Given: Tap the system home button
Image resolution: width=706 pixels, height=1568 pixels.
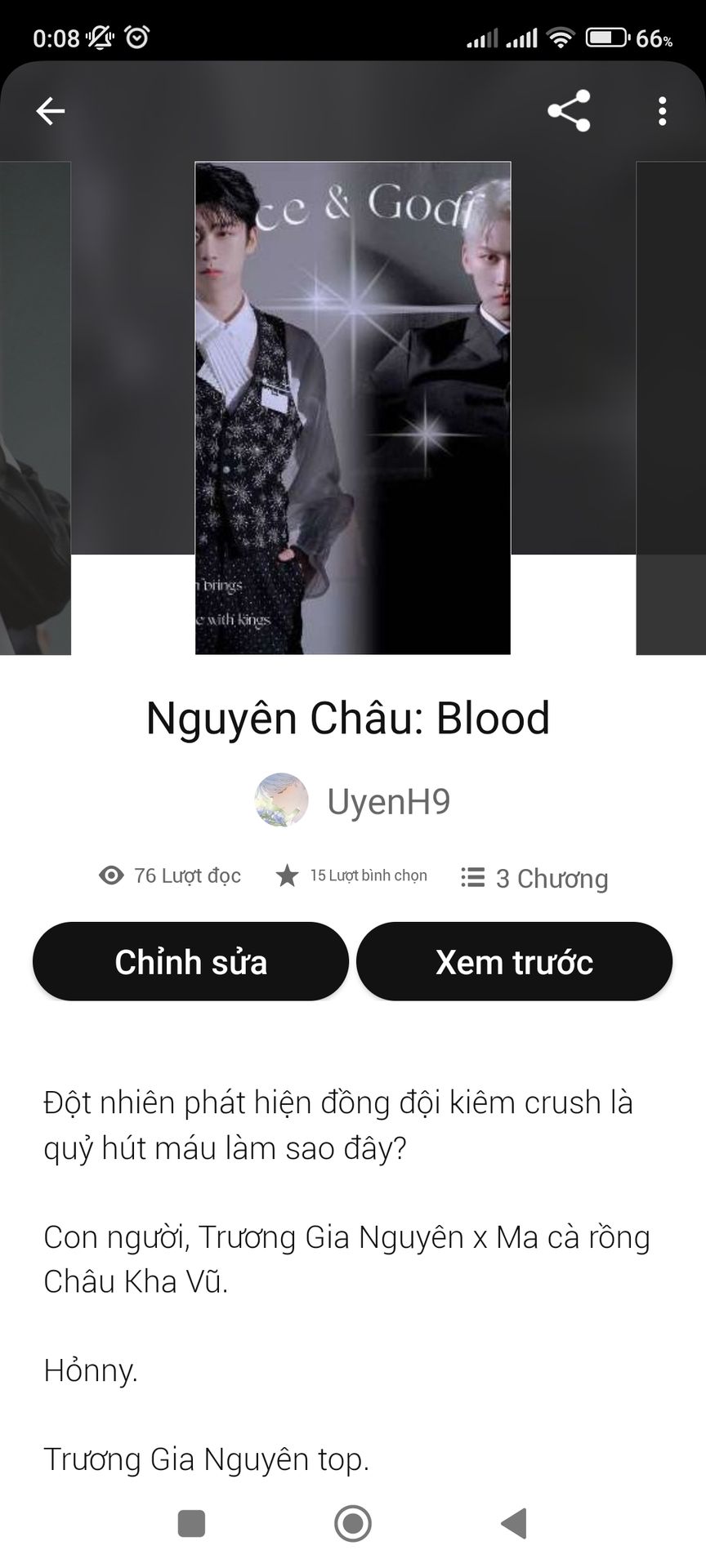Looking at the screenshot, I should (353, 1523).
